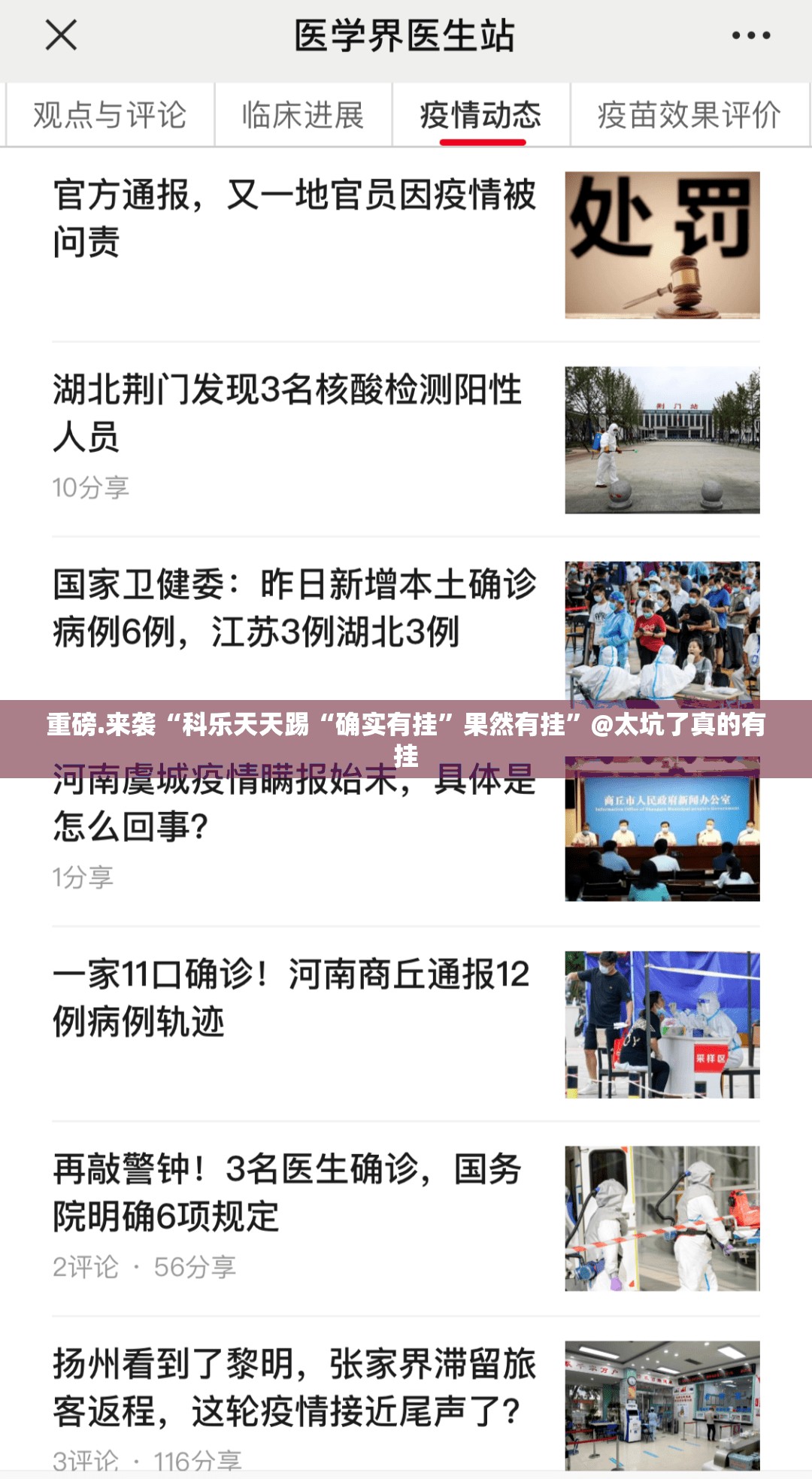Open article about 官员因疫情被问责

pyautogui.click(x=294, y=218)
